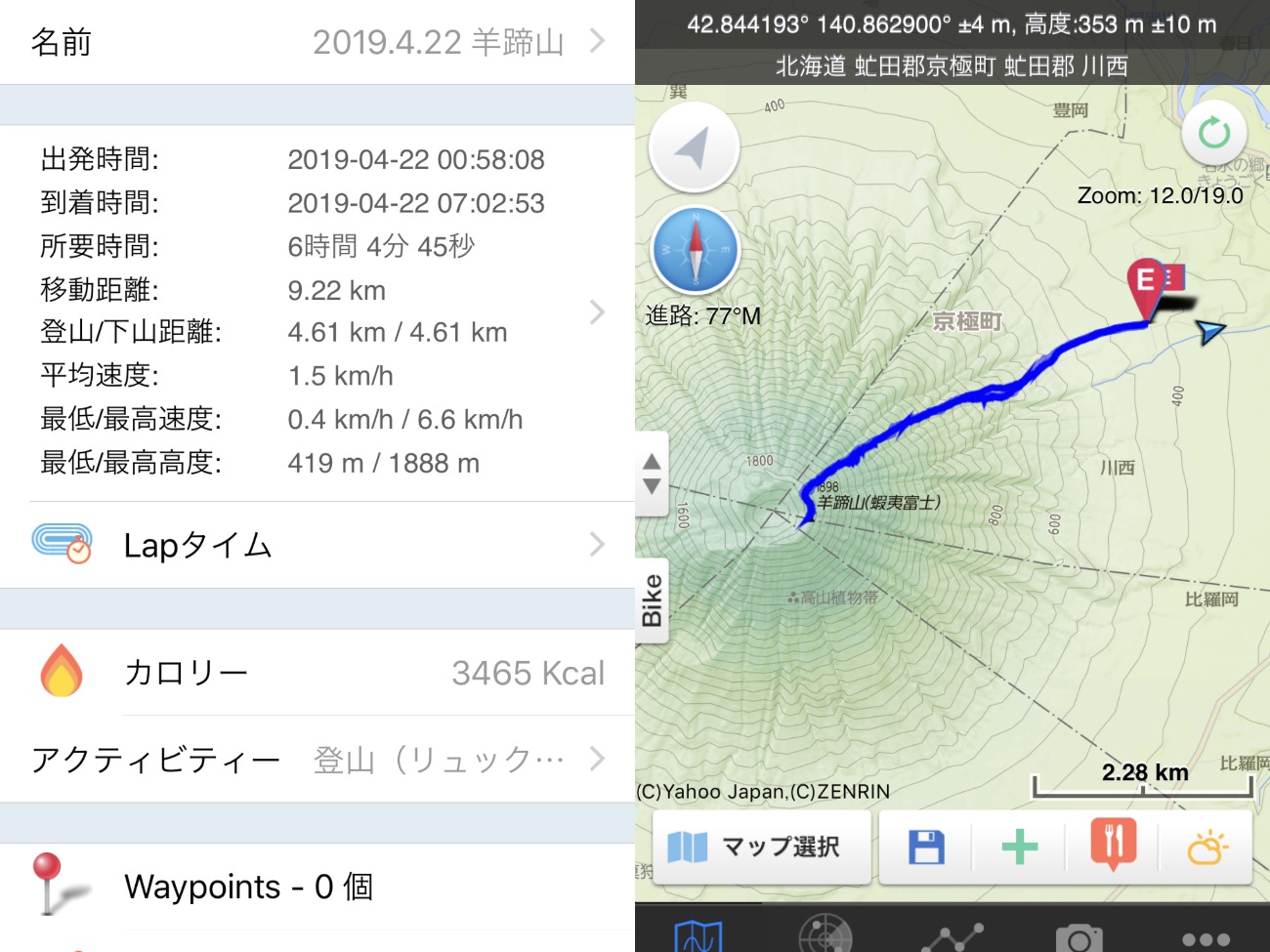
Task: Tap the floppy disk save icon
Action: click(x=925, y=847)
